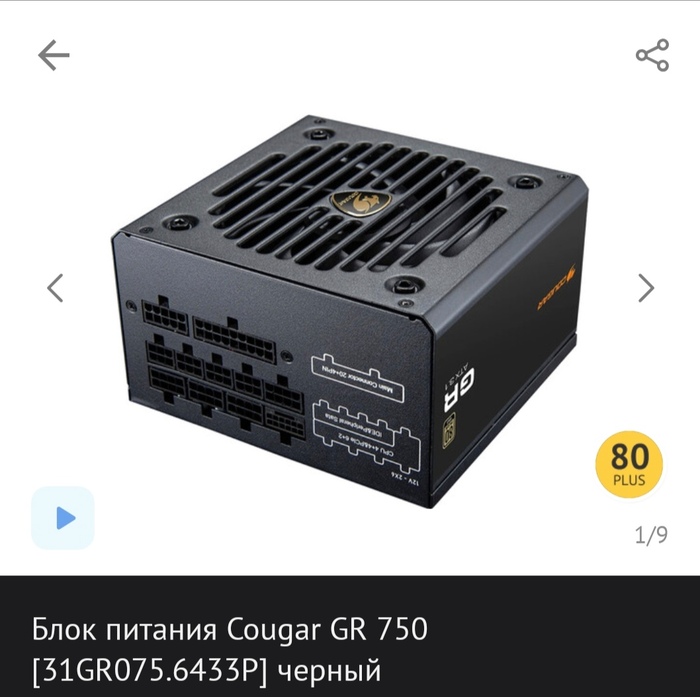Share this Cougar GR 750 product
Screen dimensions: 700x697
click(x=652, y=55)
